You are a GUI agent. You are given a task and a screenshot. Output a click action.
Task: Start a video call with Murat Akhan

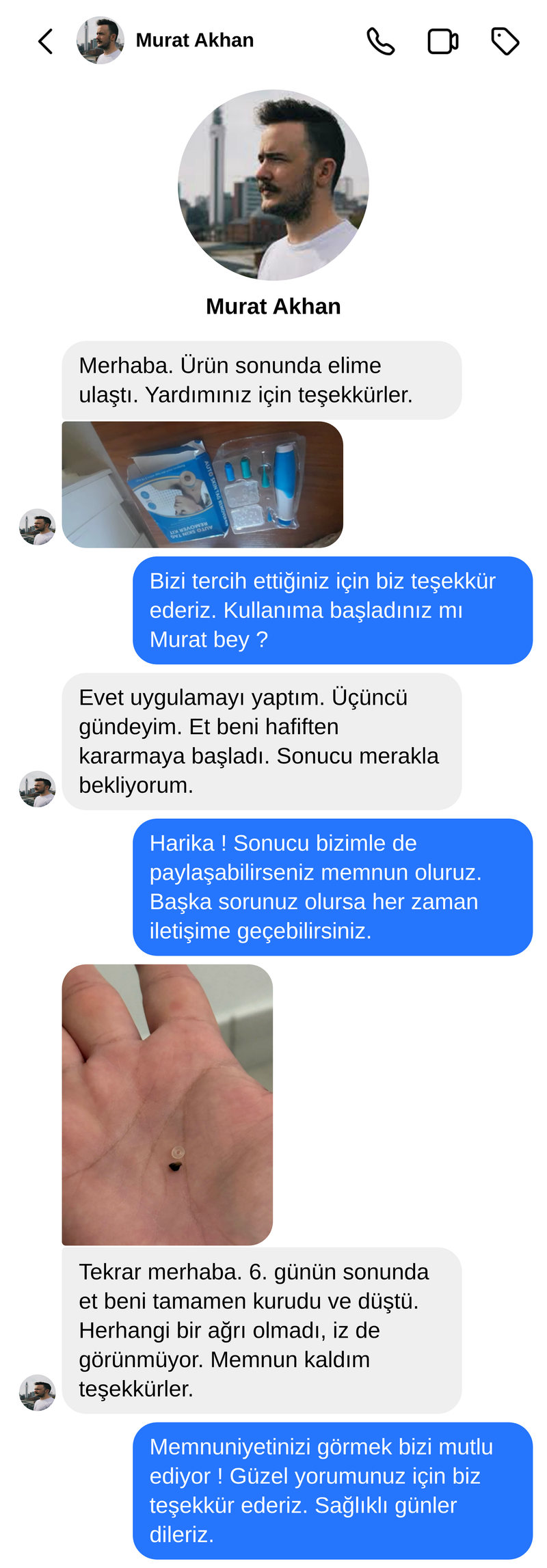pos(442,41)
